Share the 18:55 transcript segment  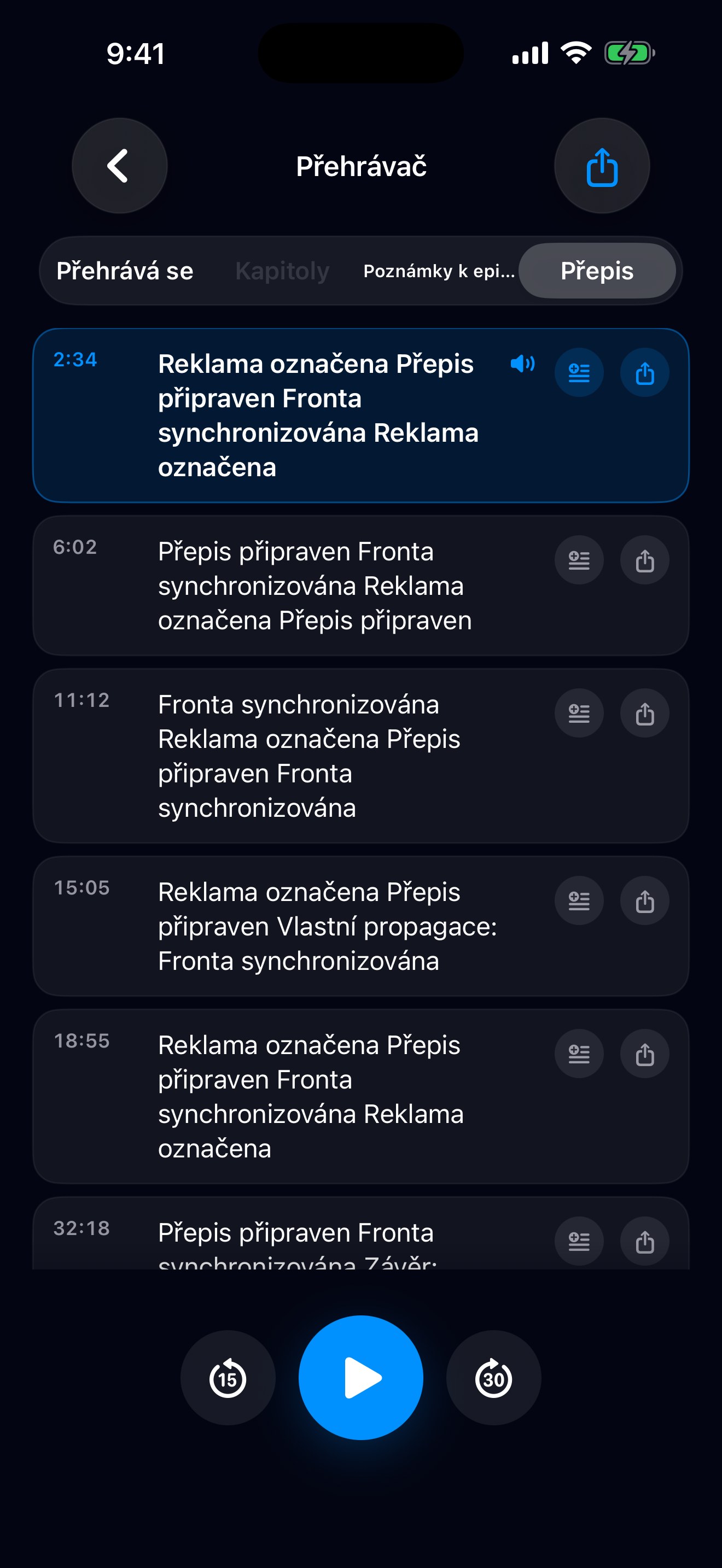(x=645, y=1054)
